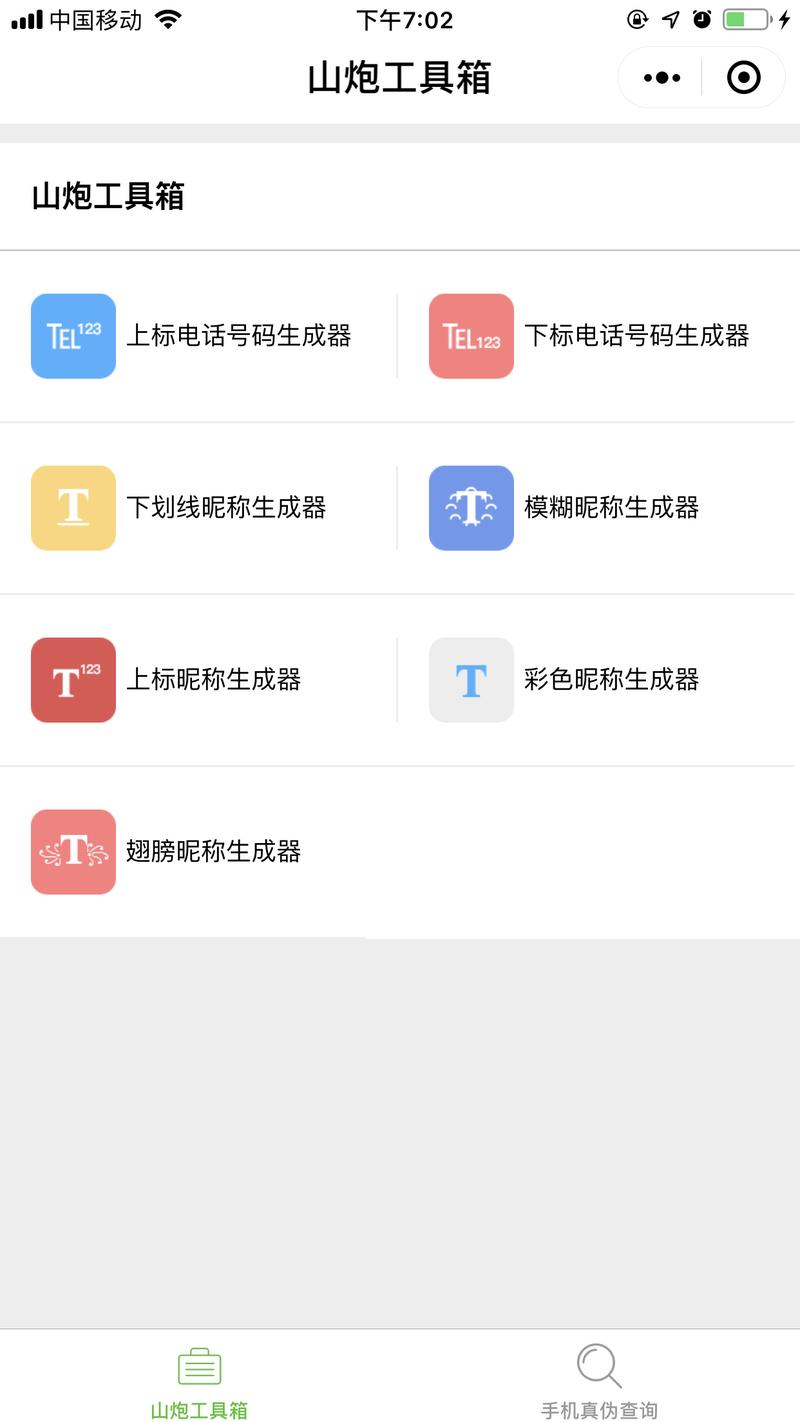Tap the 中国移动 carrier label

95,18
